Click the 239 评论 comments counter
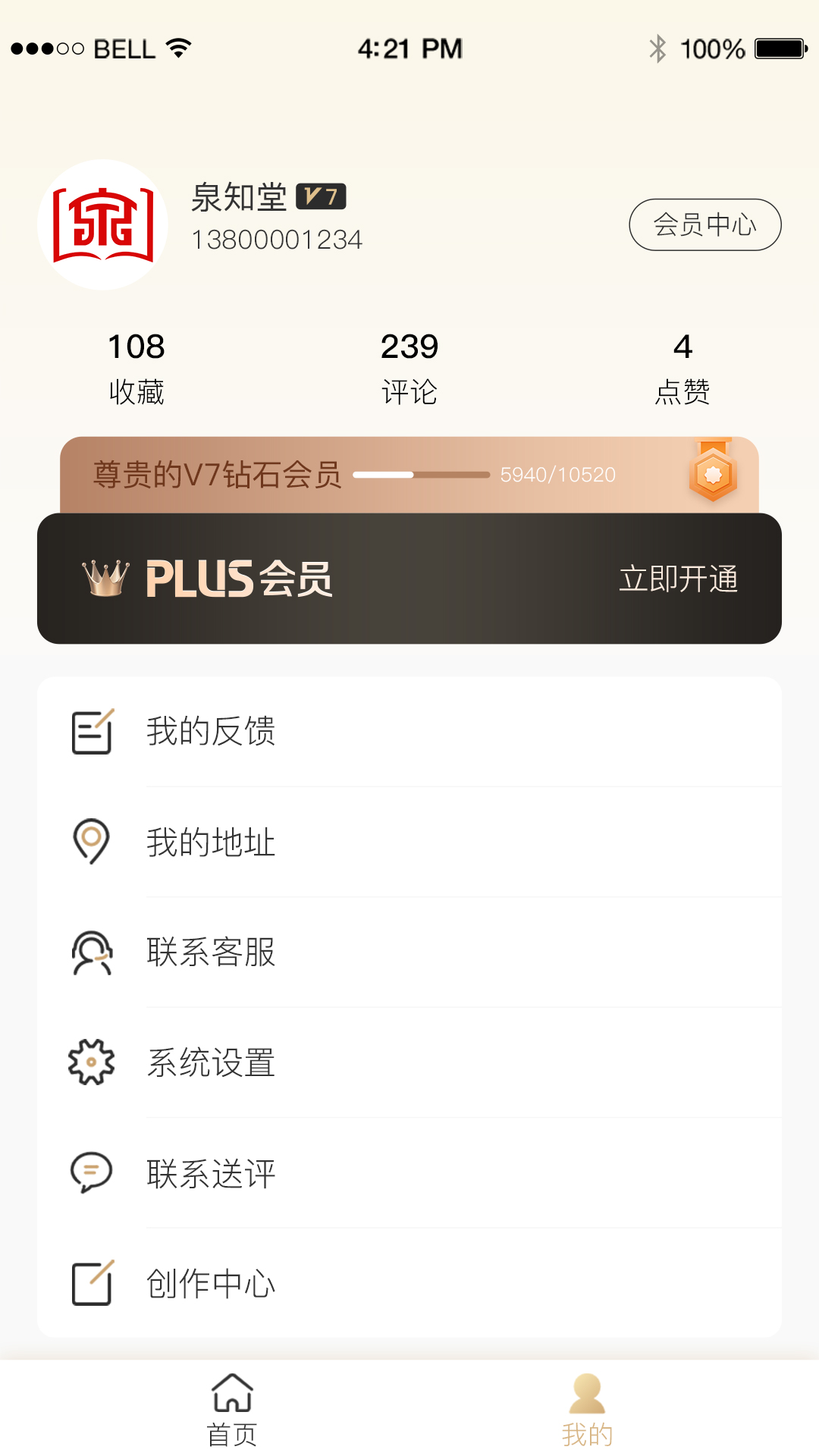 [x=409, y=364]
